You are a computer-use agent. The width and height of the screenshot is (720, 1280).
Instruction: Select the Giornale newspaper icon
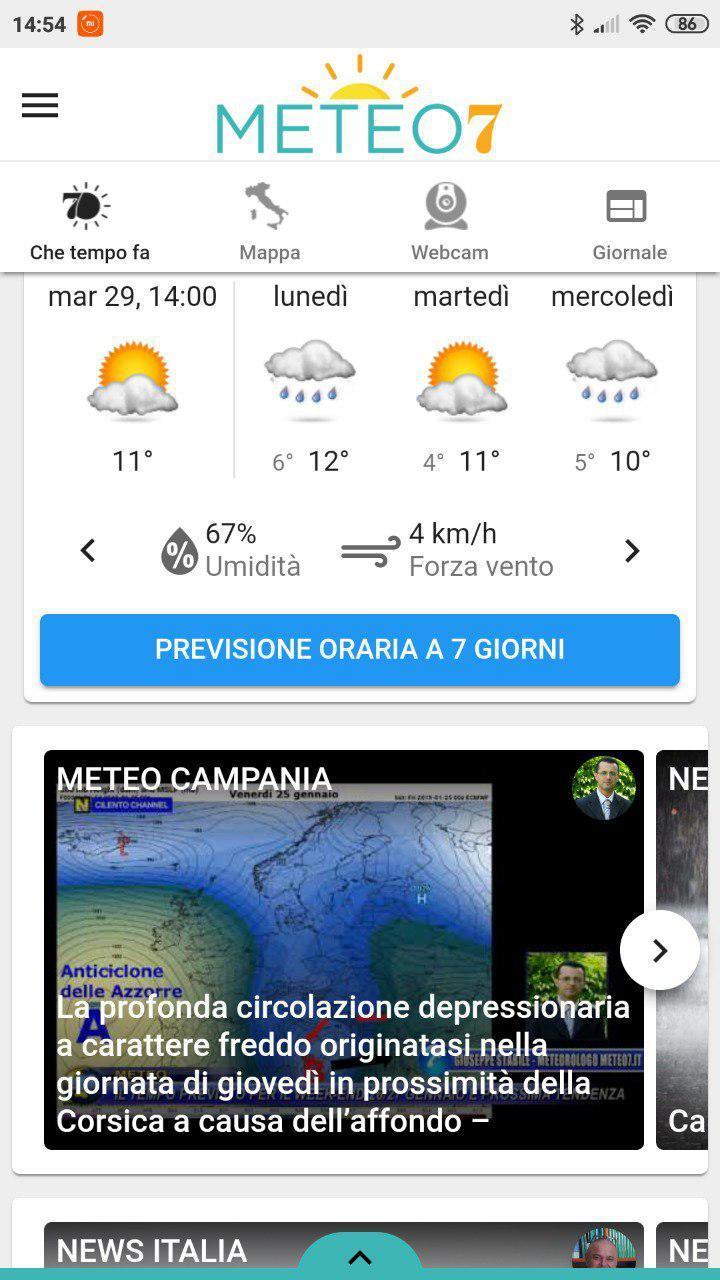629,203
